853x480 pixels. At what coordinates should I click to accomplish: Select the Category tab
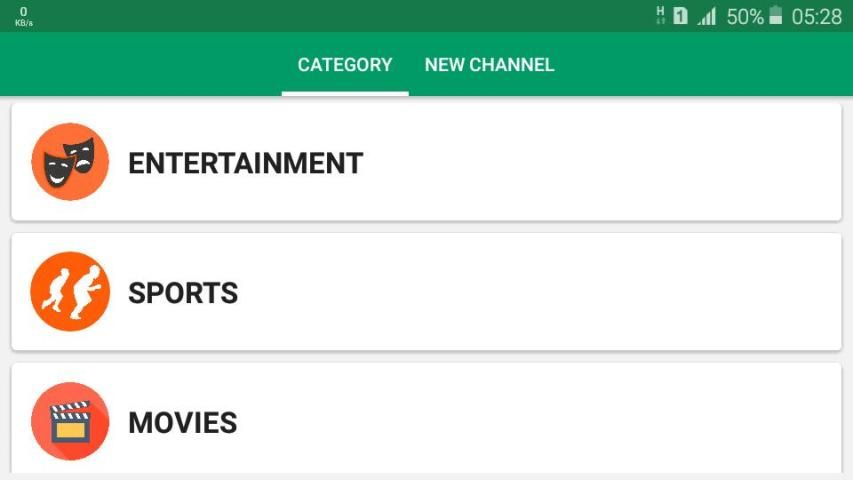tap(345, 65)
